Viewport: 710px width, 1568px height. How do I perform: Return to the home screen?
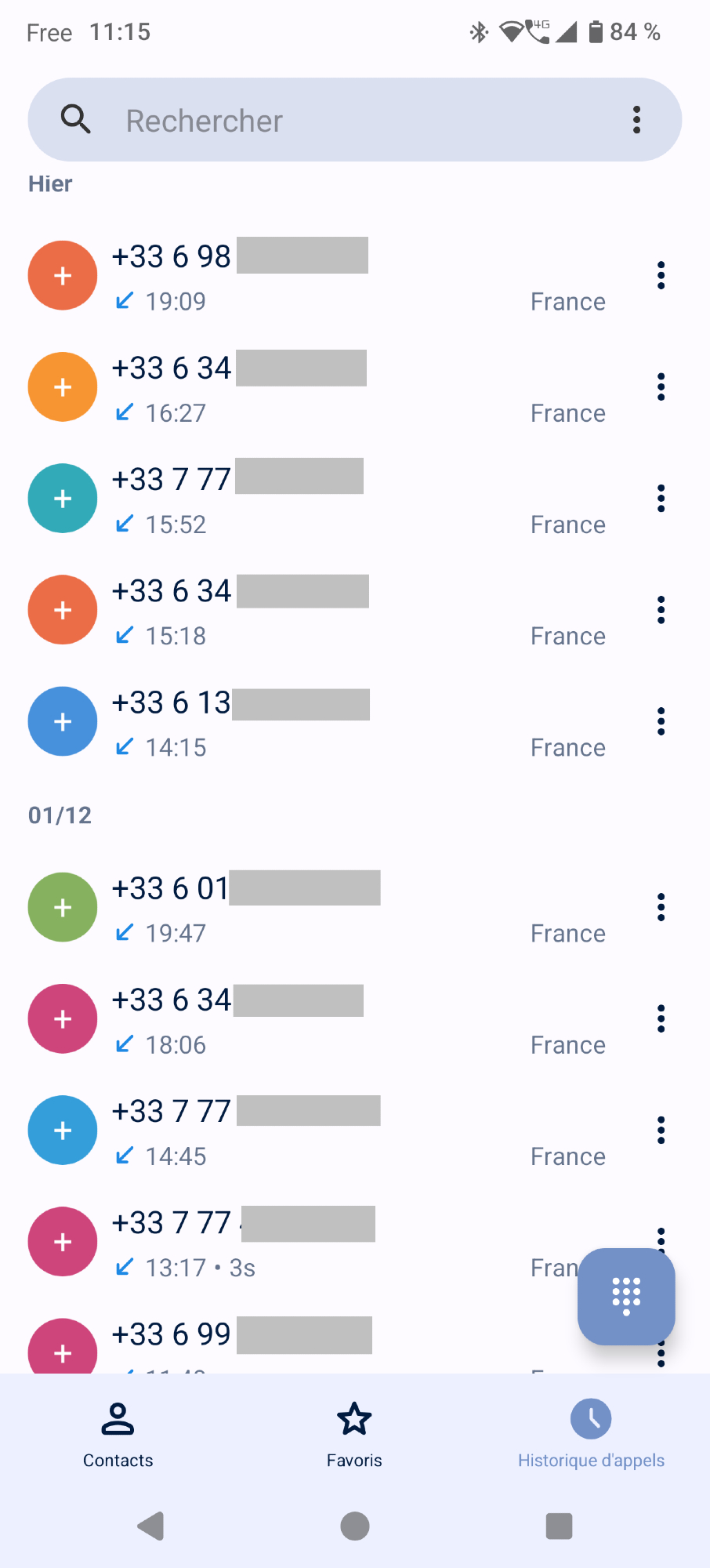coord(355,1526)
